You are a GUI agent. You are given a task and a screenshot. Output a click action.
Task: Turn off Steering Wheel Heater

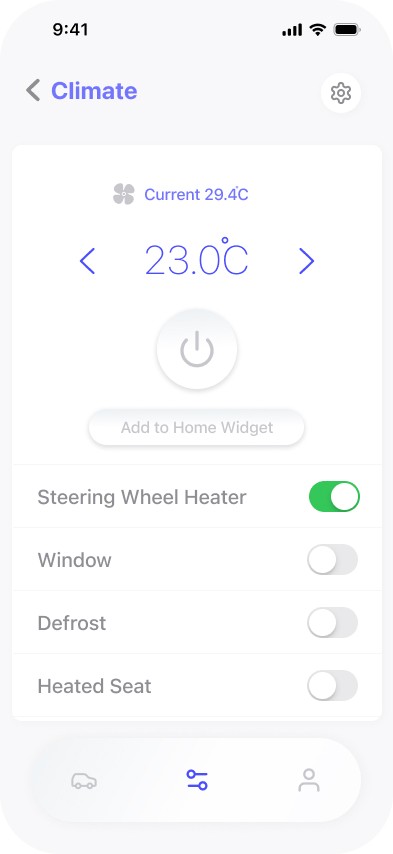334,496
